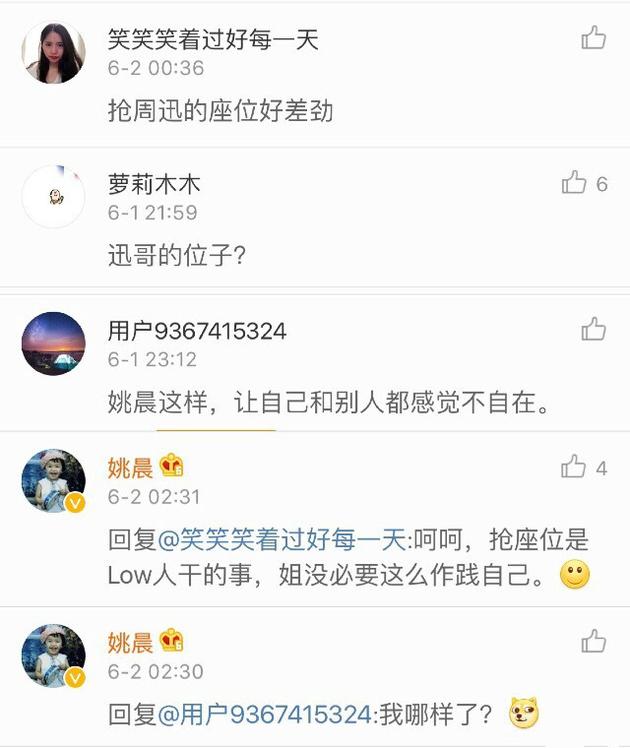The width and height of the screenshot is (630, 748).
Task: Open the starry-sky avatar beside the 6-1 23:12 comment
Action: pyautogui.click(x=53, y=343)
